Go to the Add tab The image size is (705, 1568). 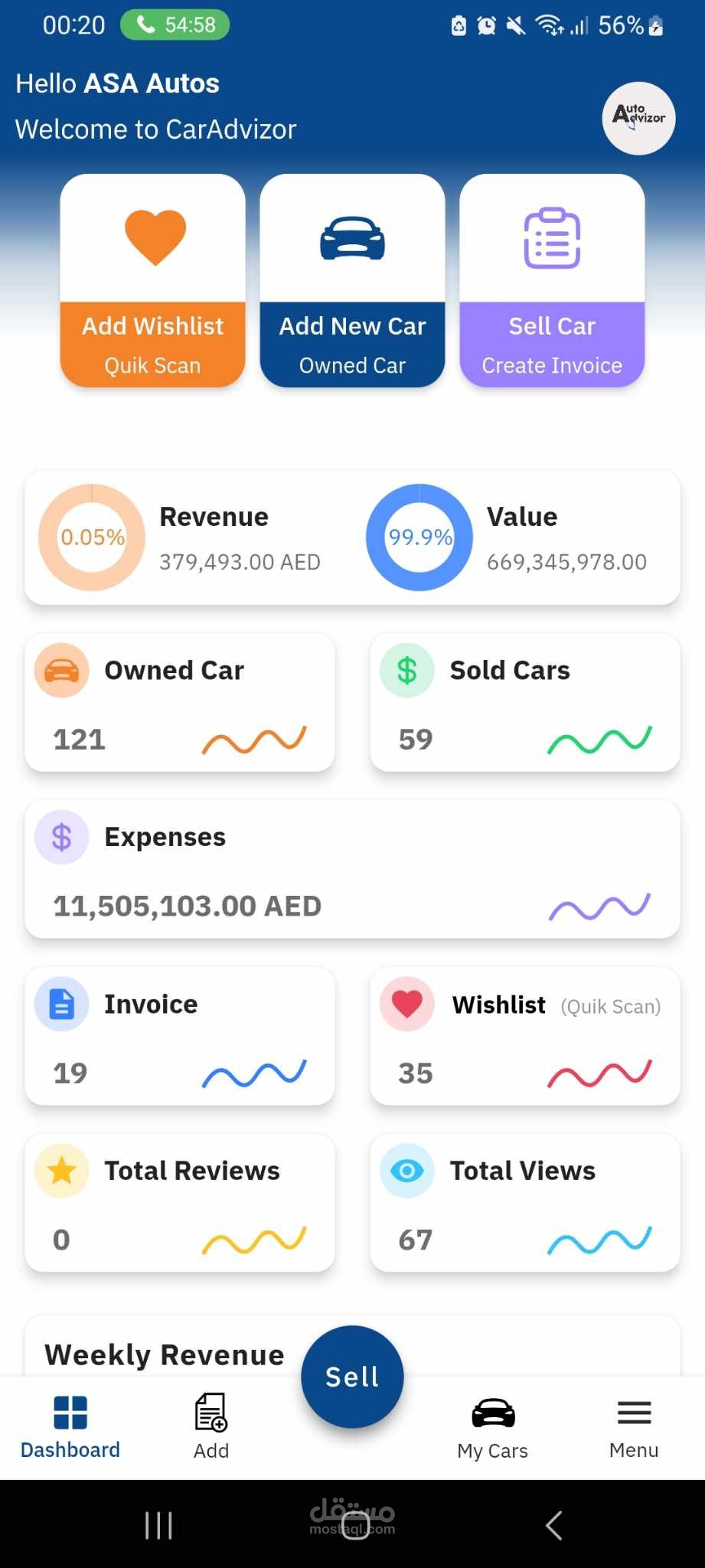click(x=211, y=1427)
